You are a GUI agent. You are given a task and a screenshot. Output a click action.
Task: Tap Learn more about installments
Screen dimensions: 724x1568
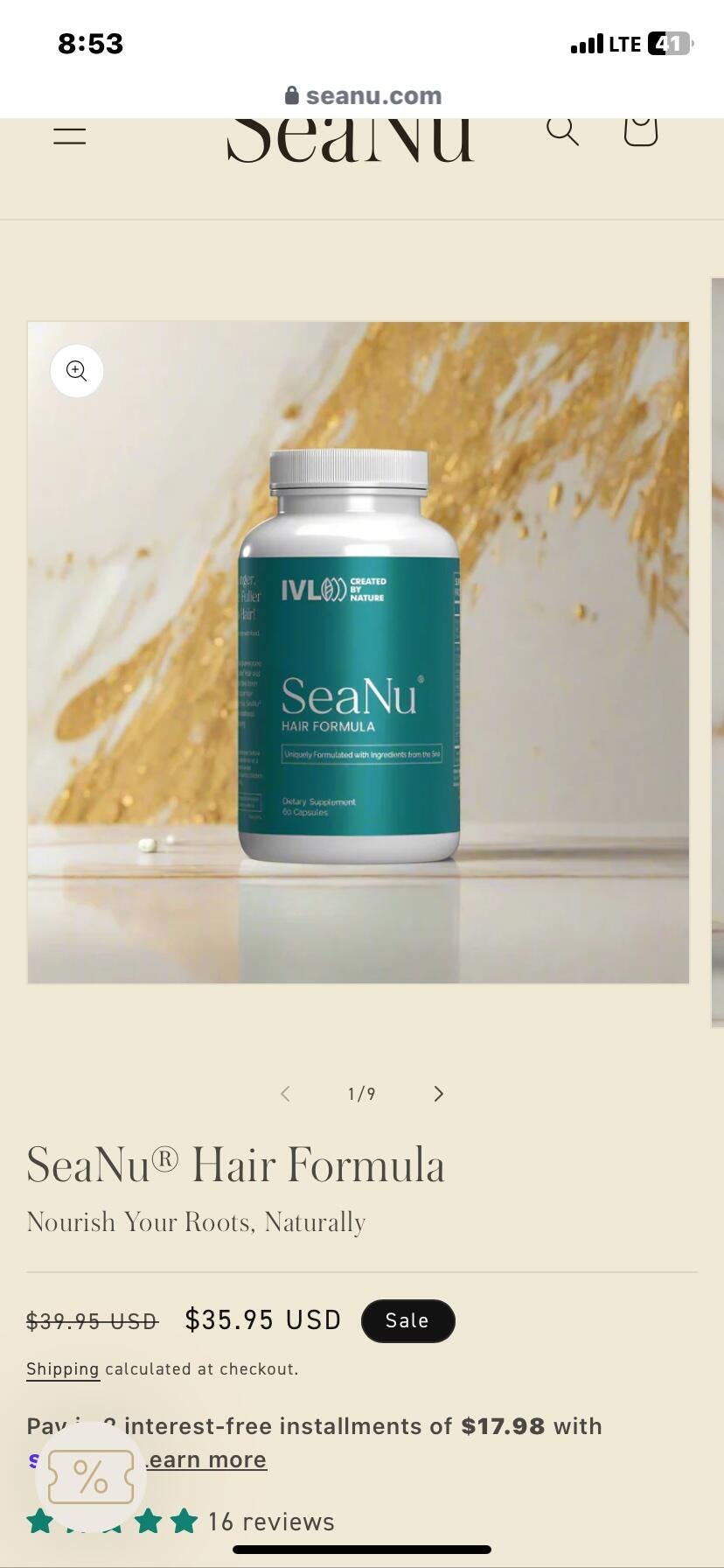[207, 1460]
